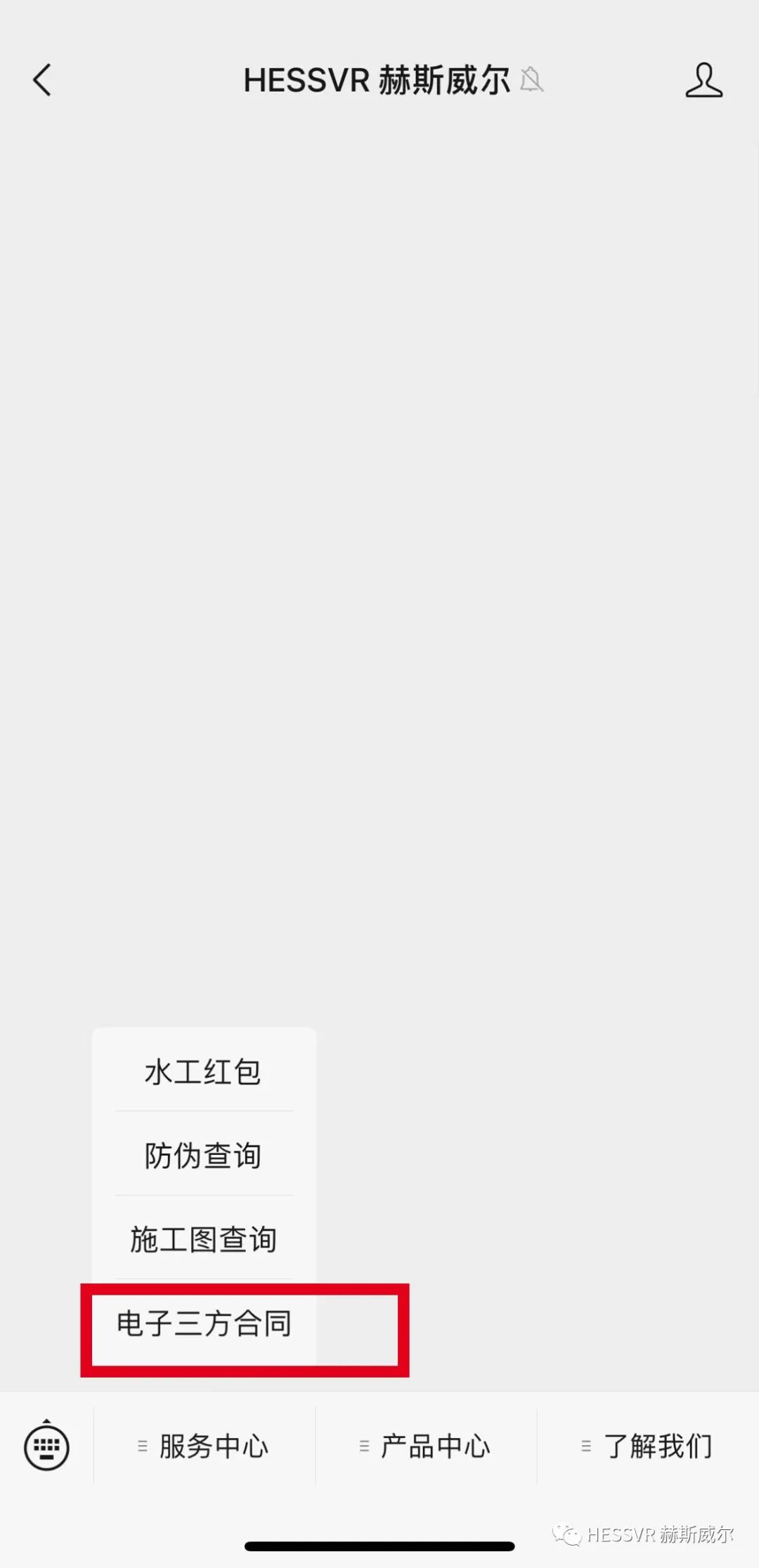Select 水工红包 from the popup menu
Image resolution: width=759 pixels, height=1568 pixels.
pyautogui.click(x=203, y=1073)
